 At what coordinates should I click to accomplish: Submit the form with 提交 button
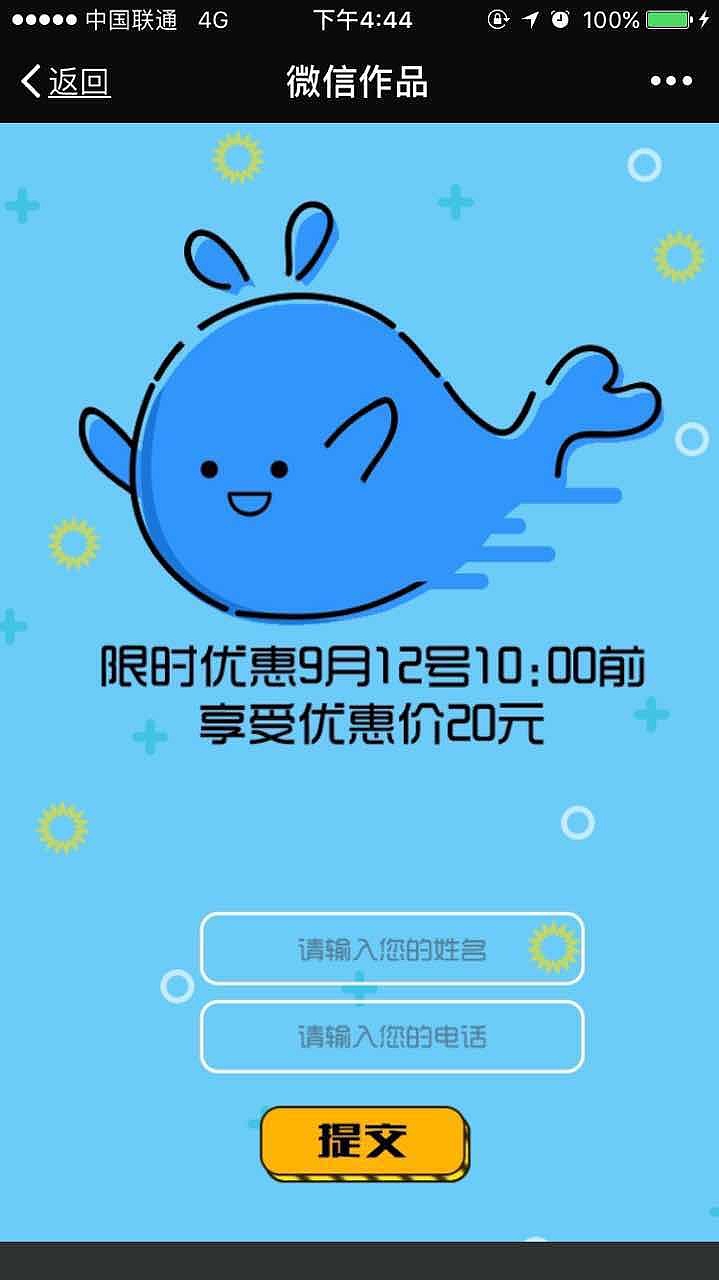(363, 1141)
